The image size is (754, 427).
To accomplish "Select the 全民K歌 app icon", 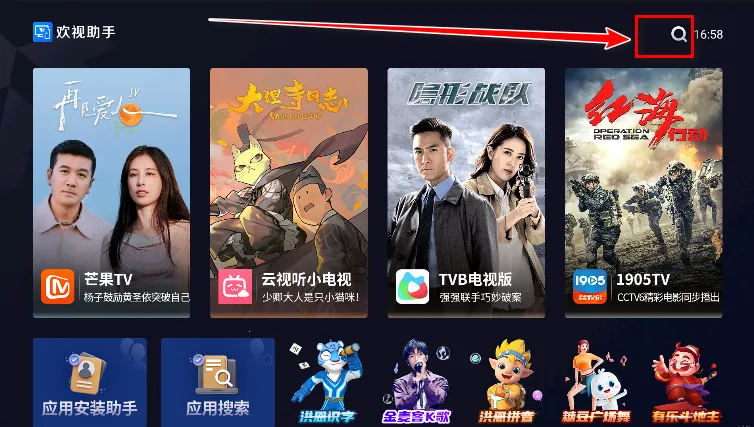I will tap(414, 383).
